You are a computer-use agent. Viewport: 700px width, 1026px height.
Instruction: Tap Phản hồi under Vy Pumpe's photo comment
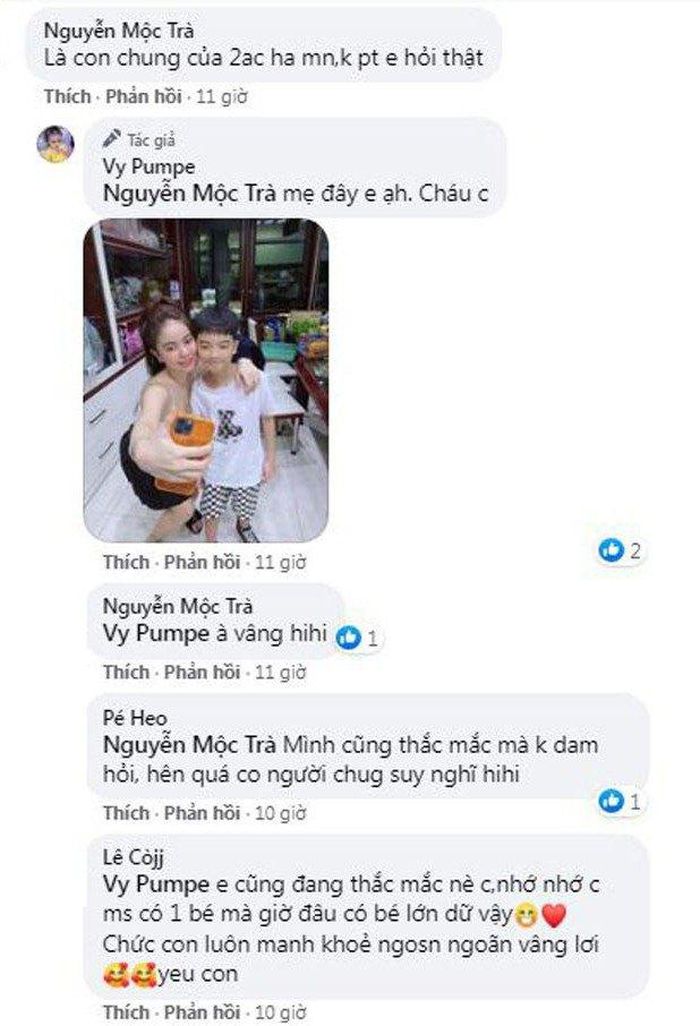(200, 562)
